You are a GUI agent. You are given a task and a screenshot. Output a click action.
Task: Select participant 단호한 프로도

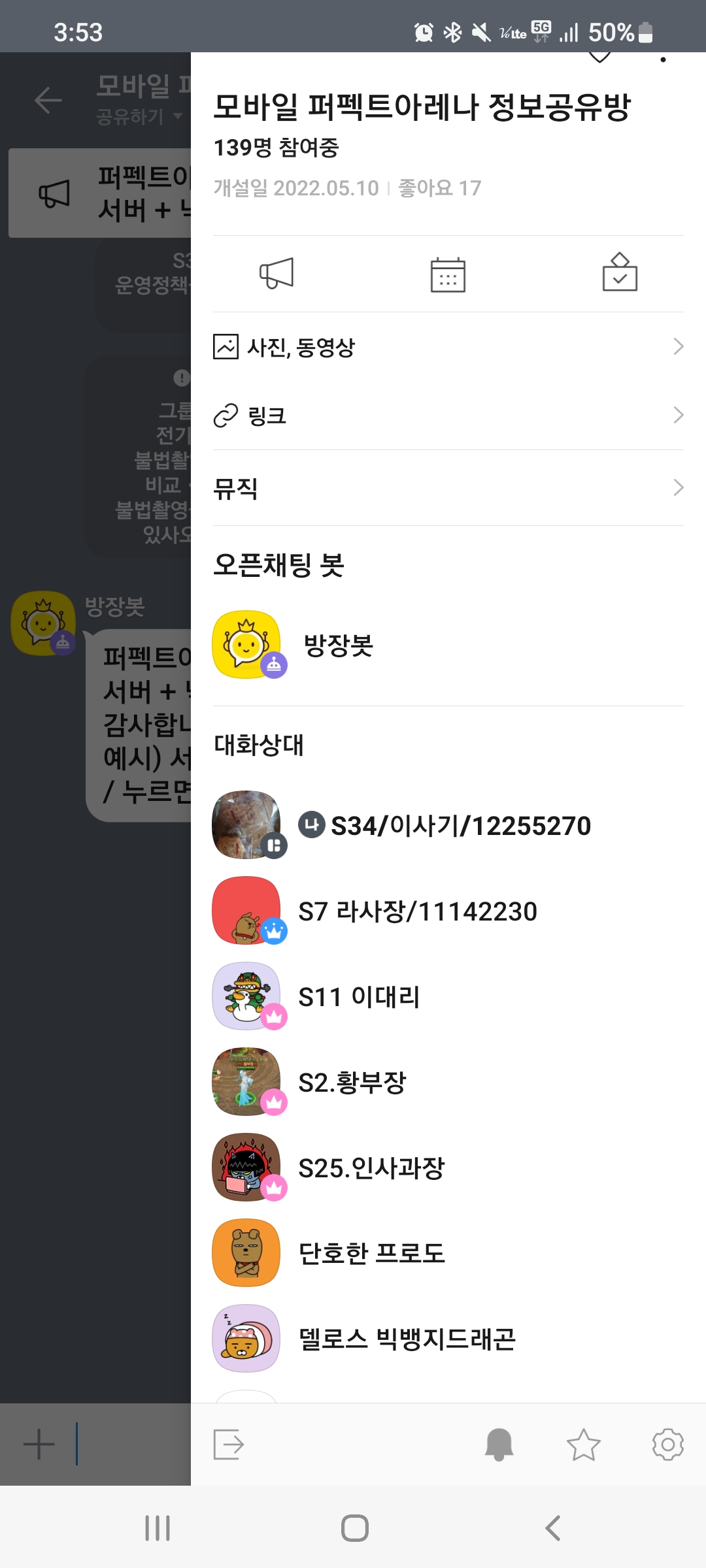click(x=371, y=1253)
